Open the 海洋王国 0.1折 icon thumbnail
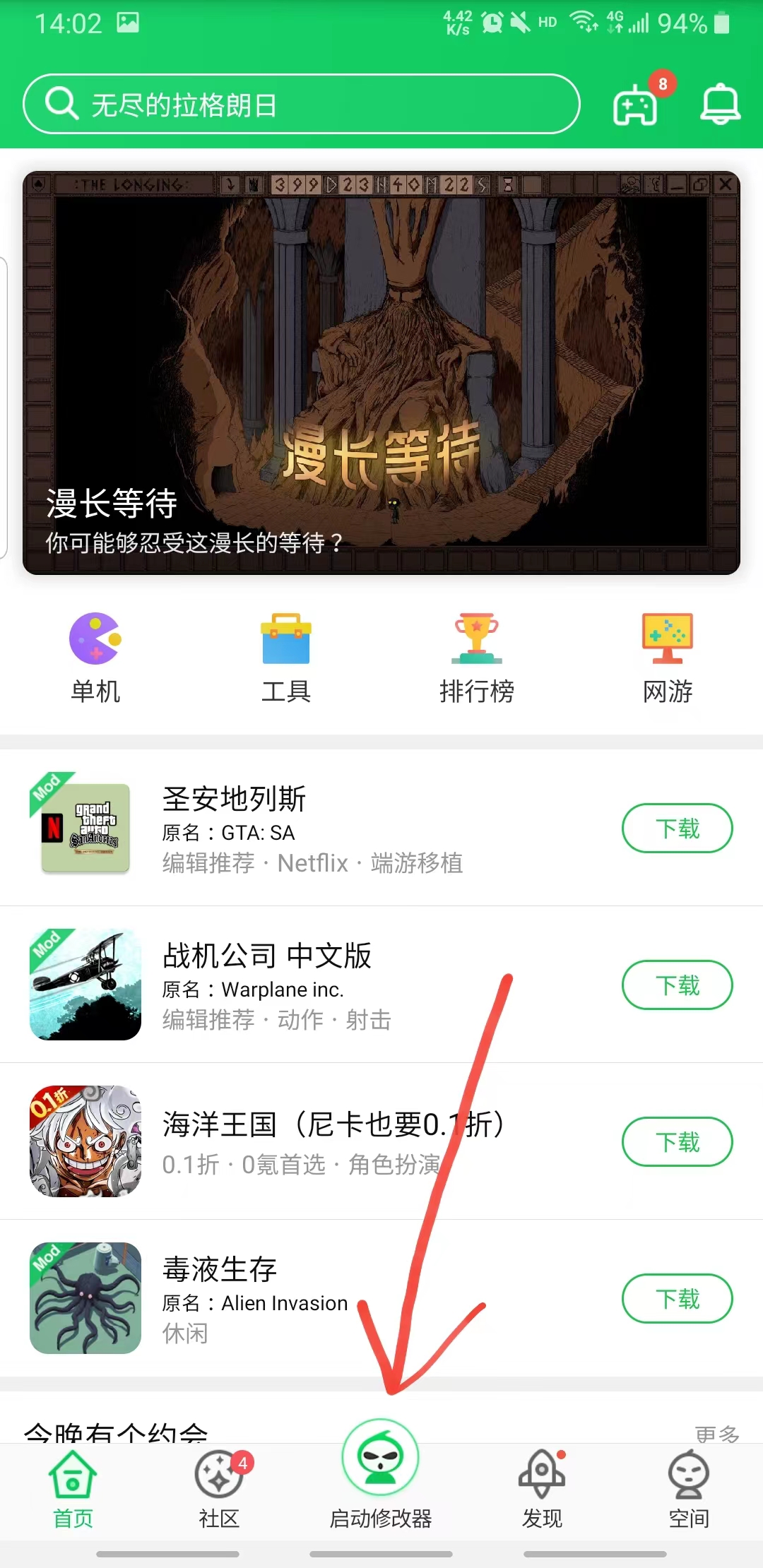 point(84,1141)
